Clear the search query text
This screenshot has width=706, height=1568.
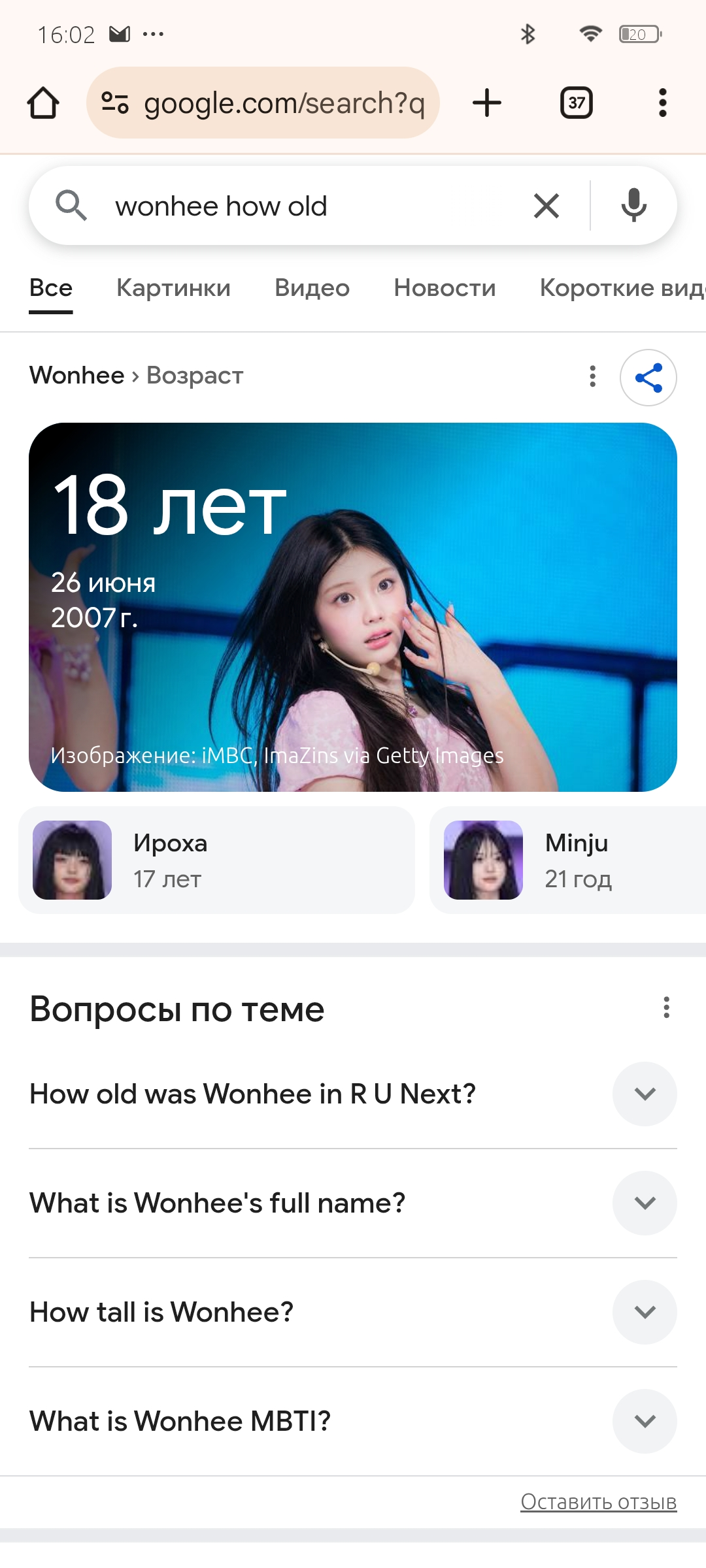pos(546,206)
